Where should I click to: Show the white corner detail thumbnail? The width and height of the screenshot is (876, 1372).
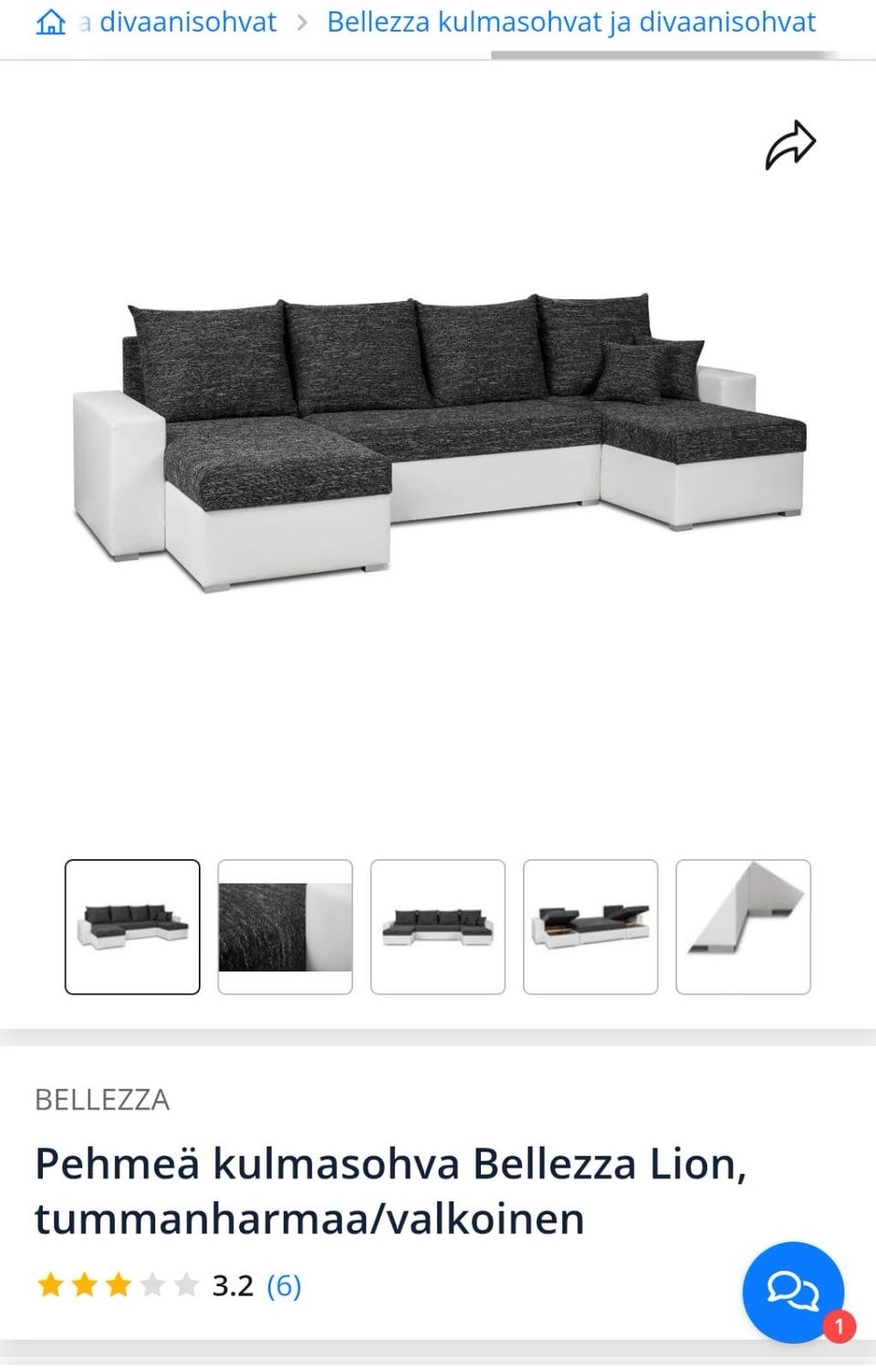click(743, 927)
